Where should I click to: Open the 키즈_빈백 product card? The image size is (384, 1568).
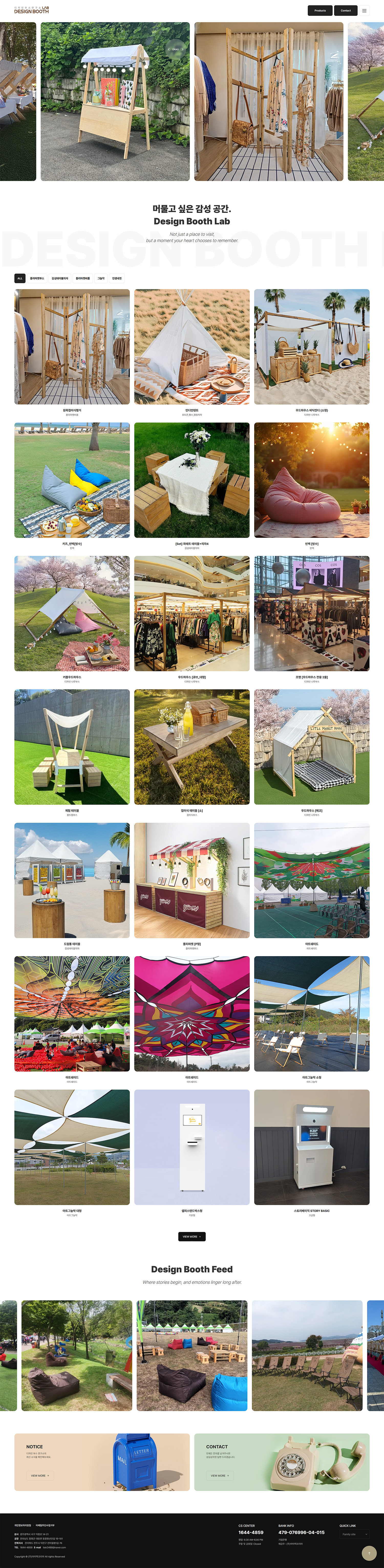pyautogui.click(x=72, y=480)
